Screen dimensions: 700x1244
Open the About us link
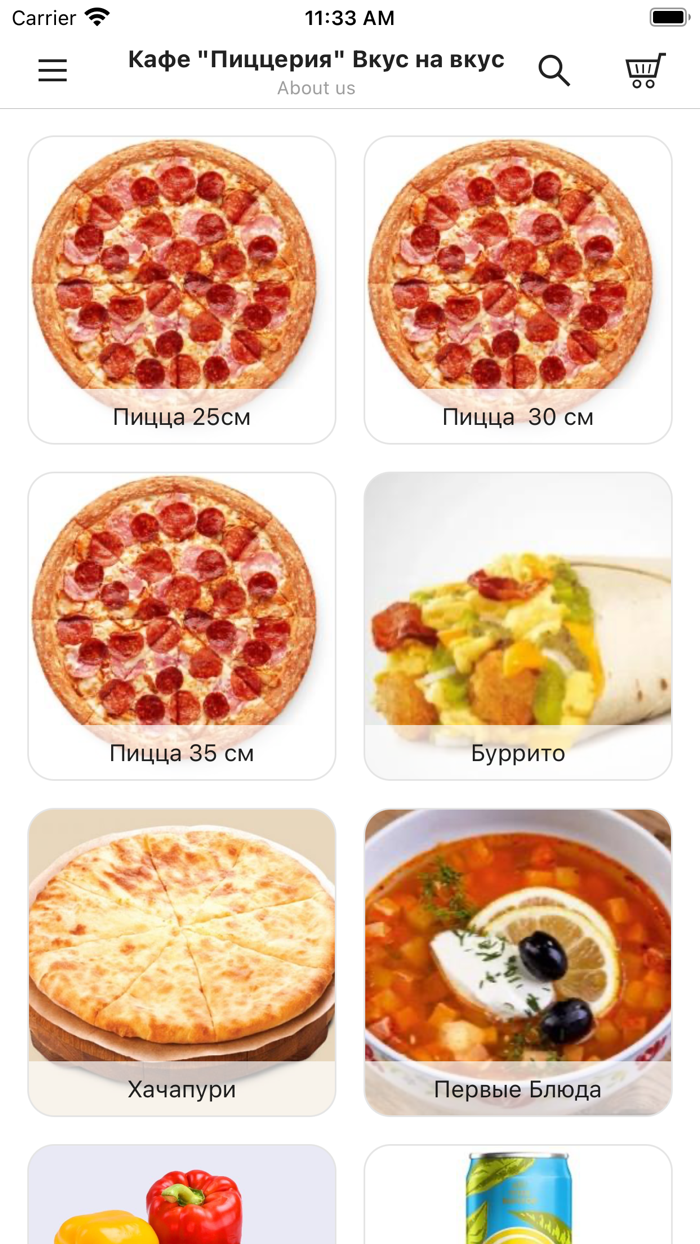(x=316, y=88)
